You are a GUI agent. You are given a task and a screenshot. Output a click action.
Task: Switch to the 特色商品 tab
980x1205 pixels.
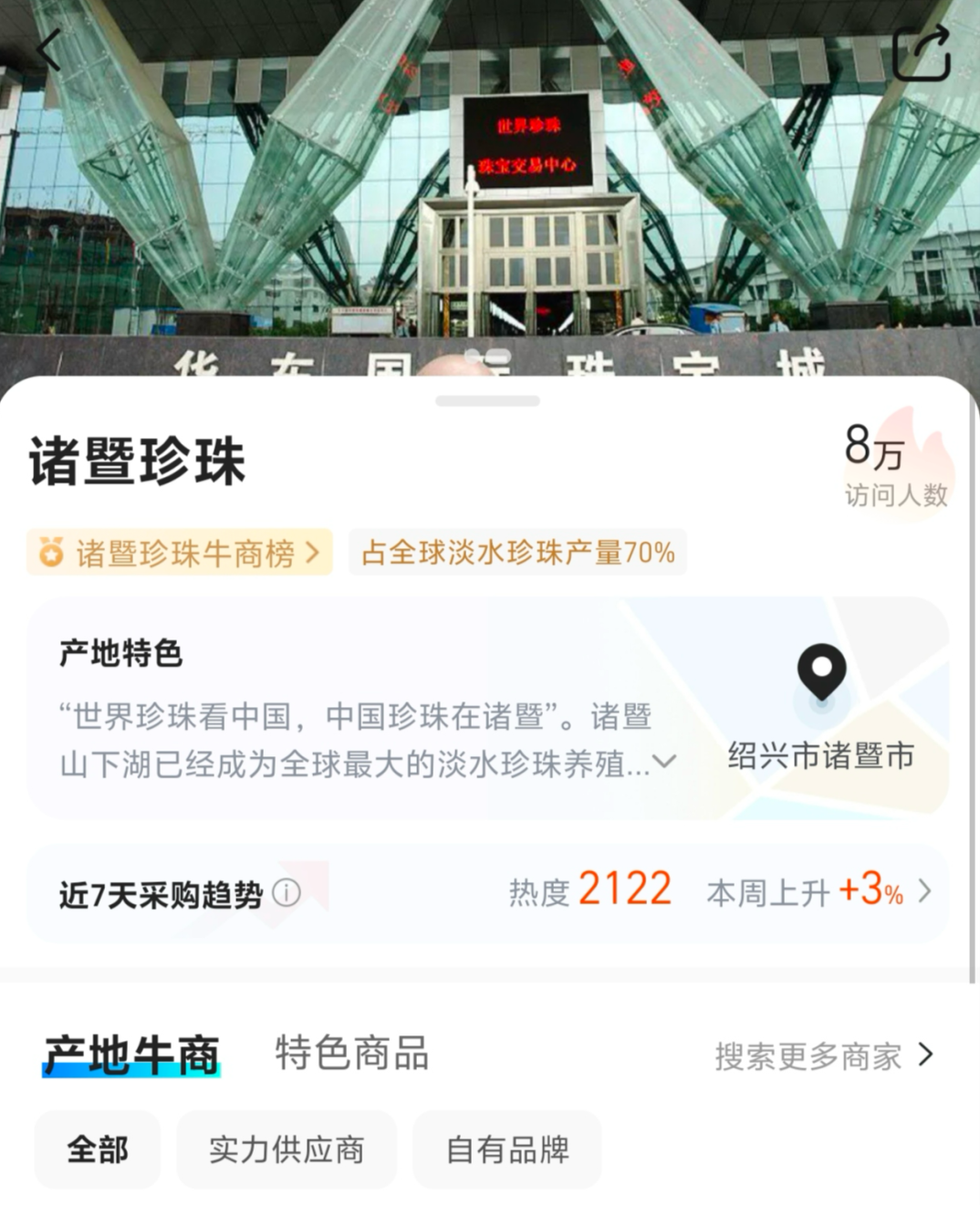pyautogui.click(x=352, y=1054)
